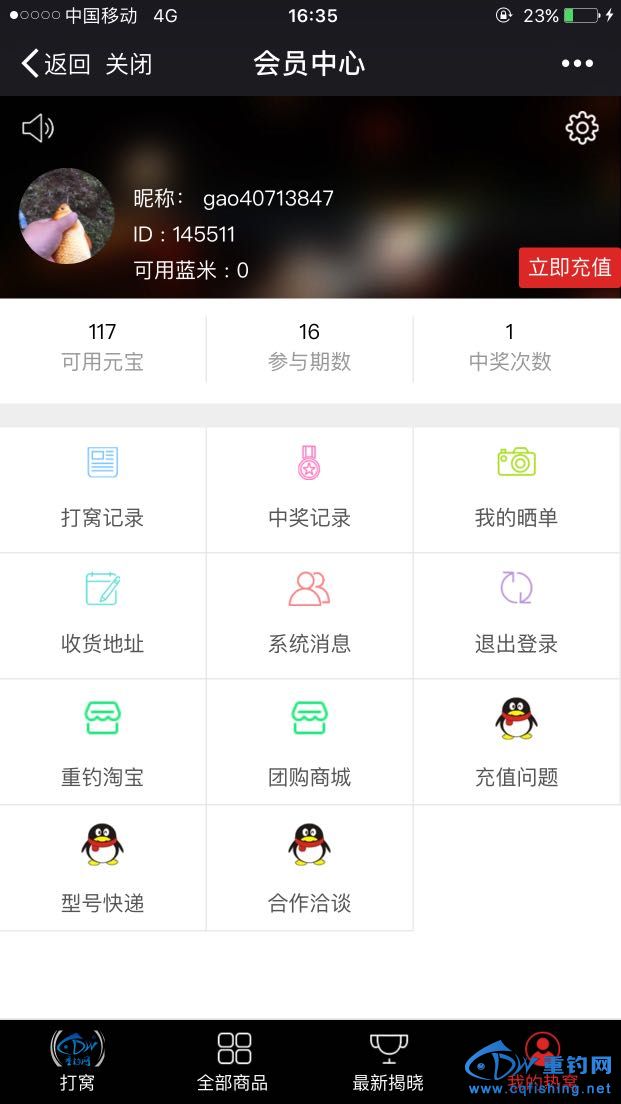The height and width of the screenshot is (1104, 621).
Task: Switch to the 最新揭晓 tab
Action: [388, 1062]
